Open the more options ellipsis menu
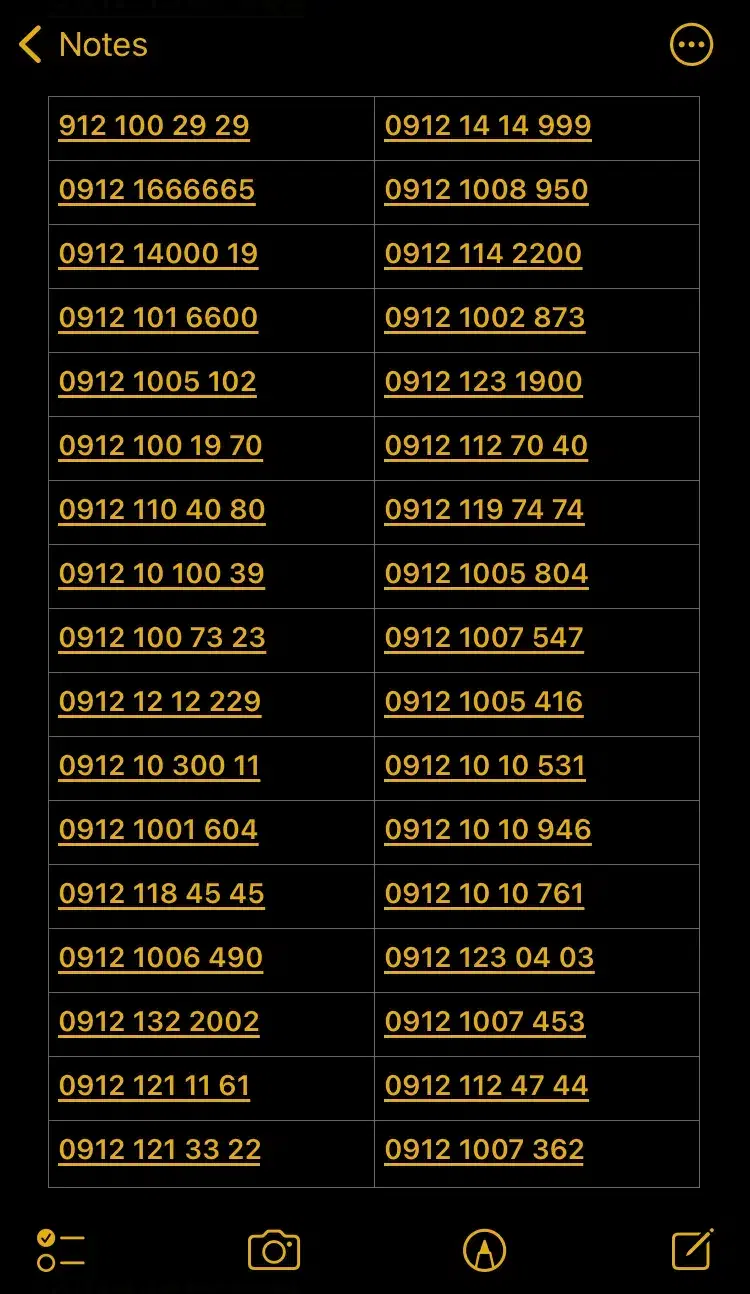Image resolution: width=750 pixels, height=1294 pixels. tap(691, 44)
